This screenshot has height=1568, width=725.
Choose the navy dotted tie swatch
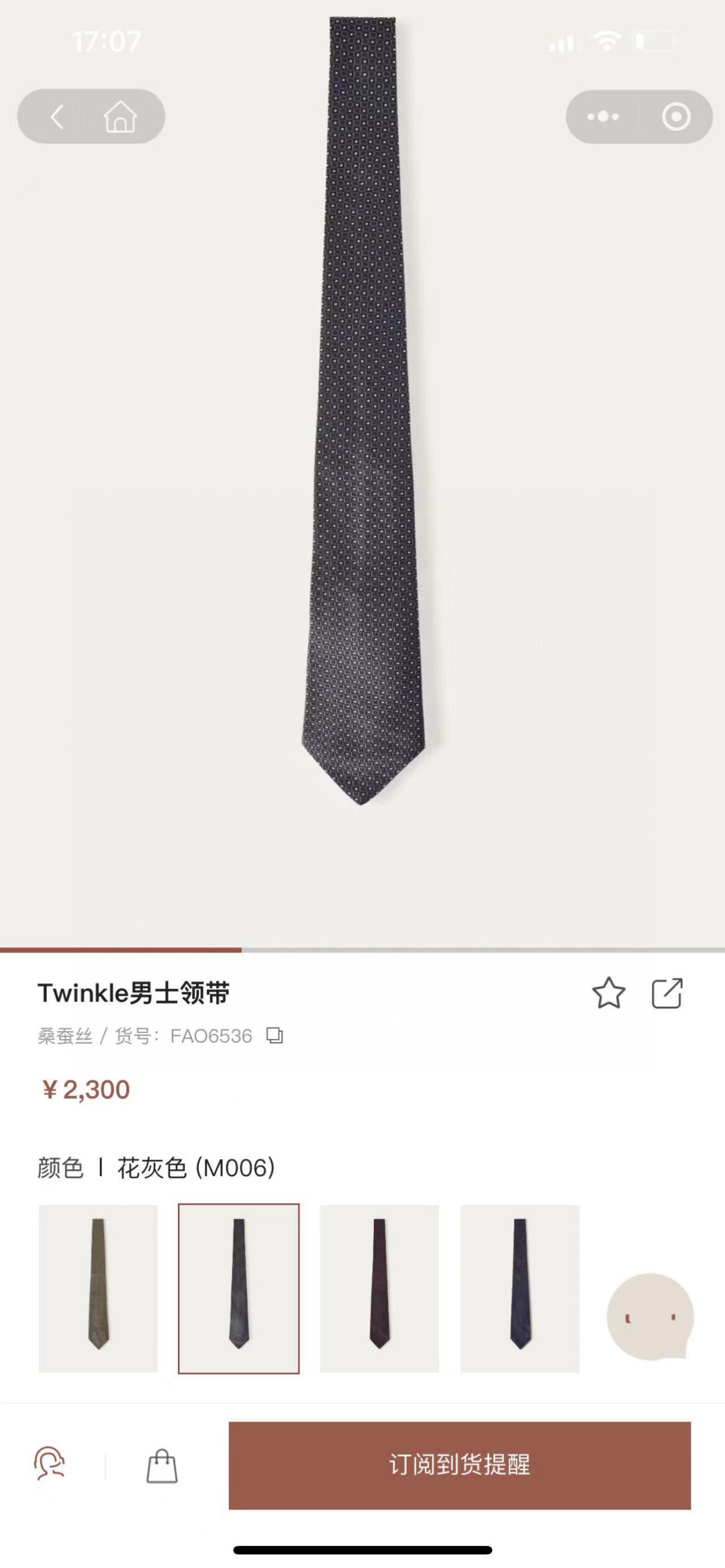click(521, 1289)
